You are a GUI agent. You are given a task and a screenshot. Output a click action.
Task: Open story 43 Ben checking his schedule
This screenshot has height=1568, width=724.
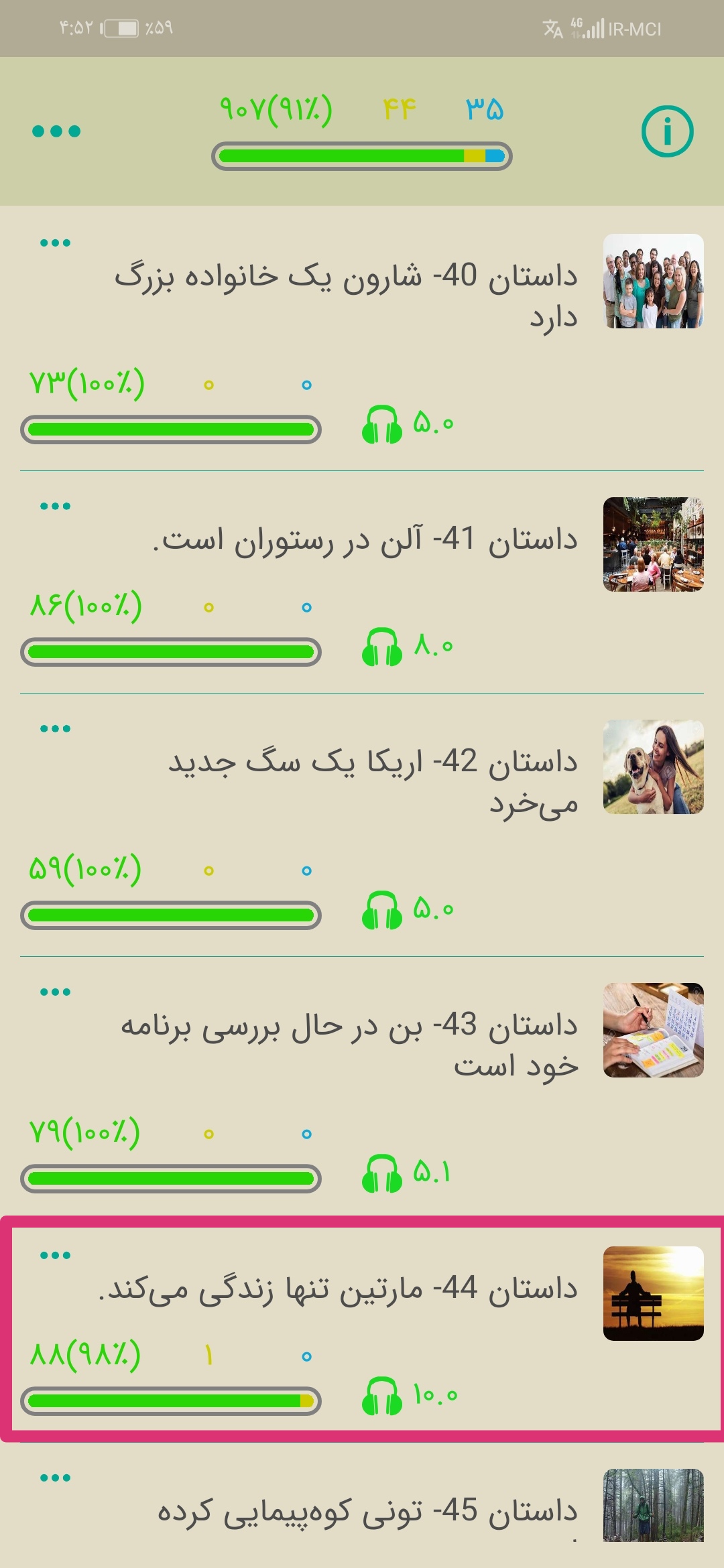(349, 1044)
